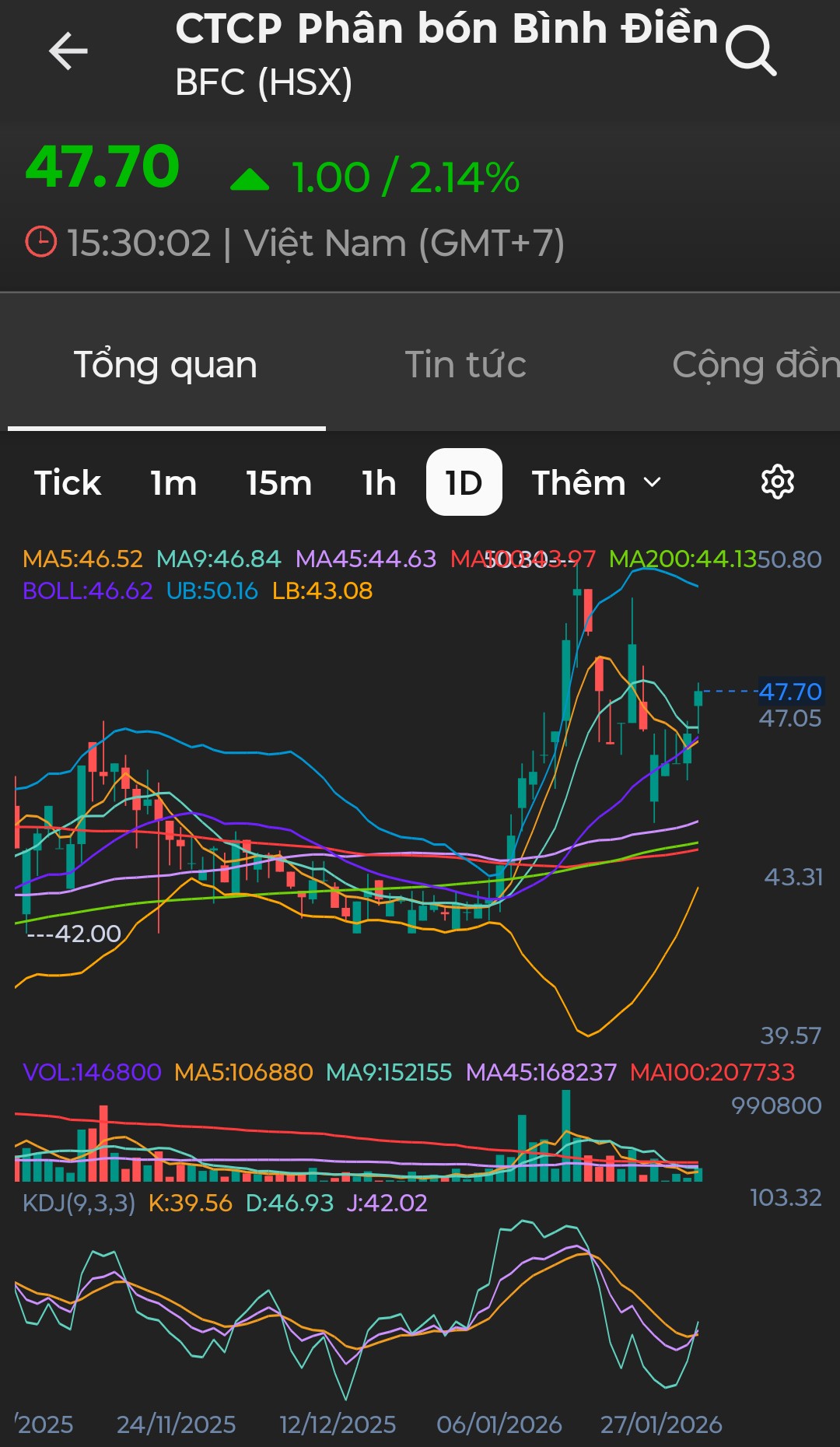840x1447 pixels.
Task: Select the Tổng quan tab
Action: pos(166,365)
